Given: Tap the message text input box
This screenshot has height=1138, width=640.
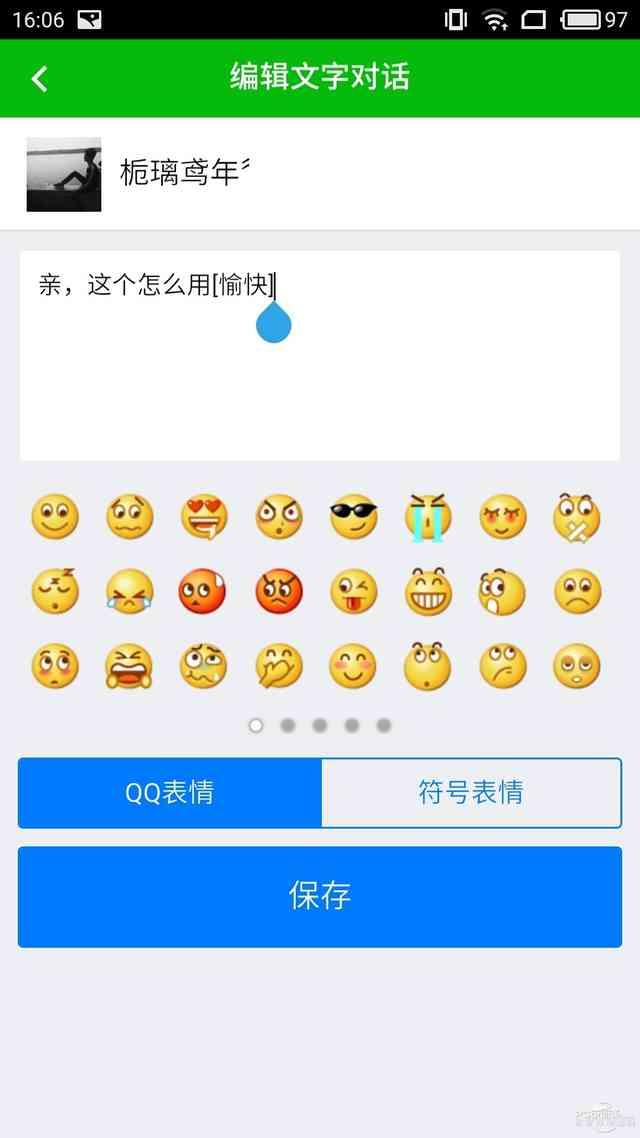Looking at the screenshot, I should tap(320, 355).
